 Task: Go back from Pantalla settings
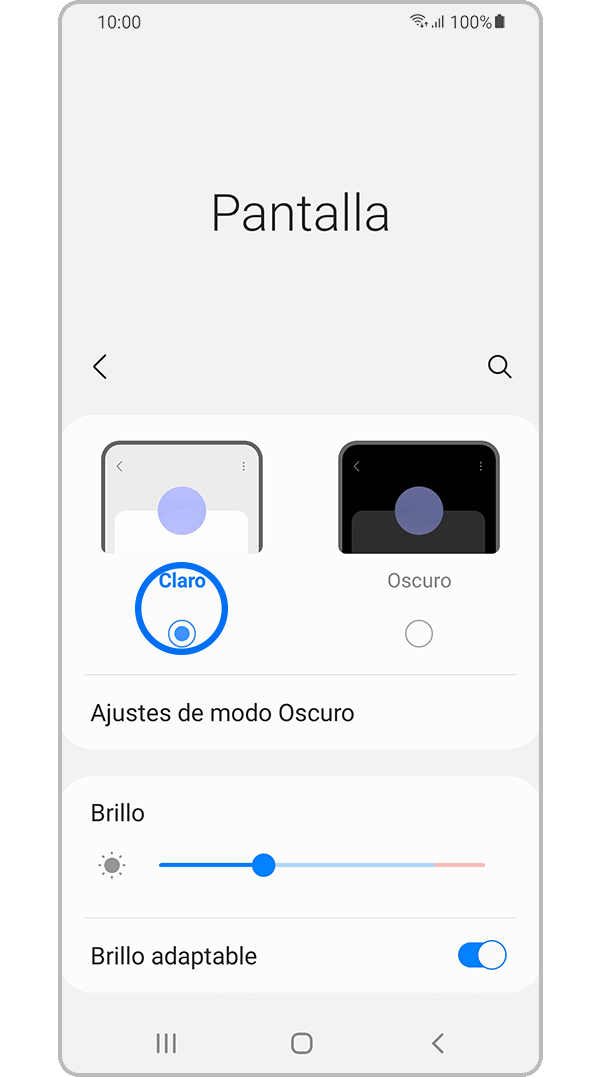click(x=100, y=367)
